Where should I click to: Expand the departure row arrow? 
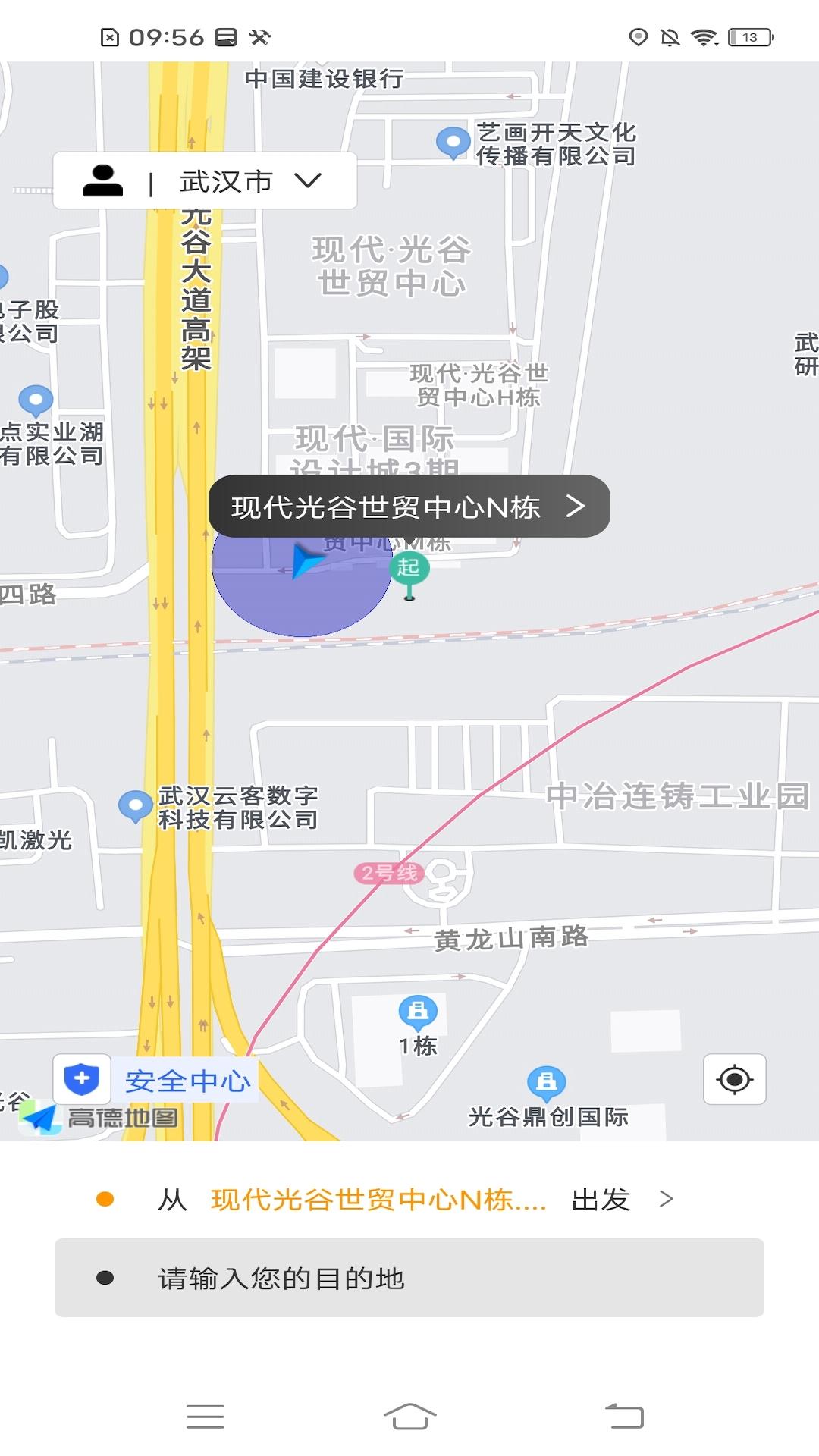coord(666,1199)
